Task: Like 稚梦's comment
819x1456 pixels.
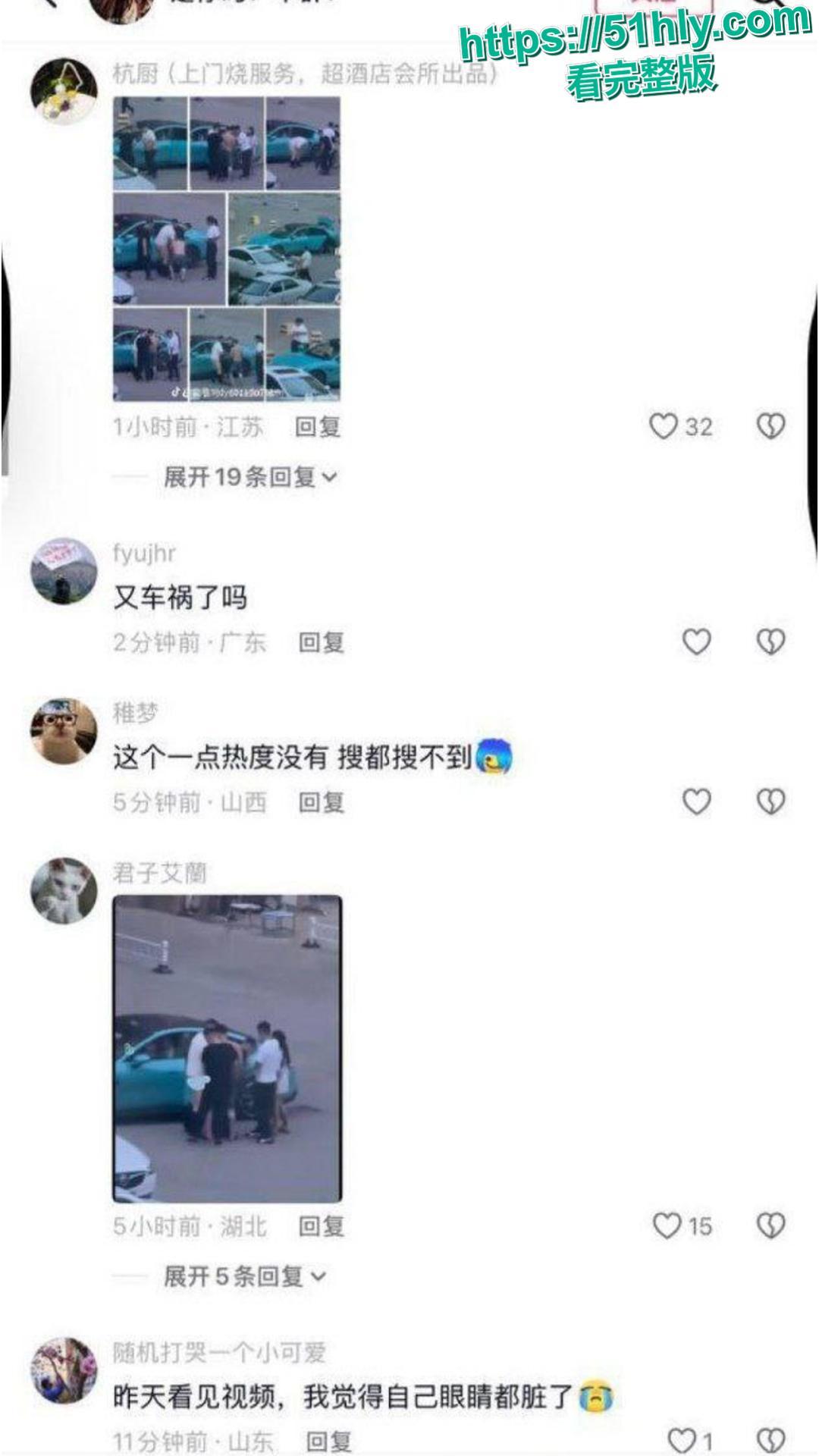Action: (696, 802)
